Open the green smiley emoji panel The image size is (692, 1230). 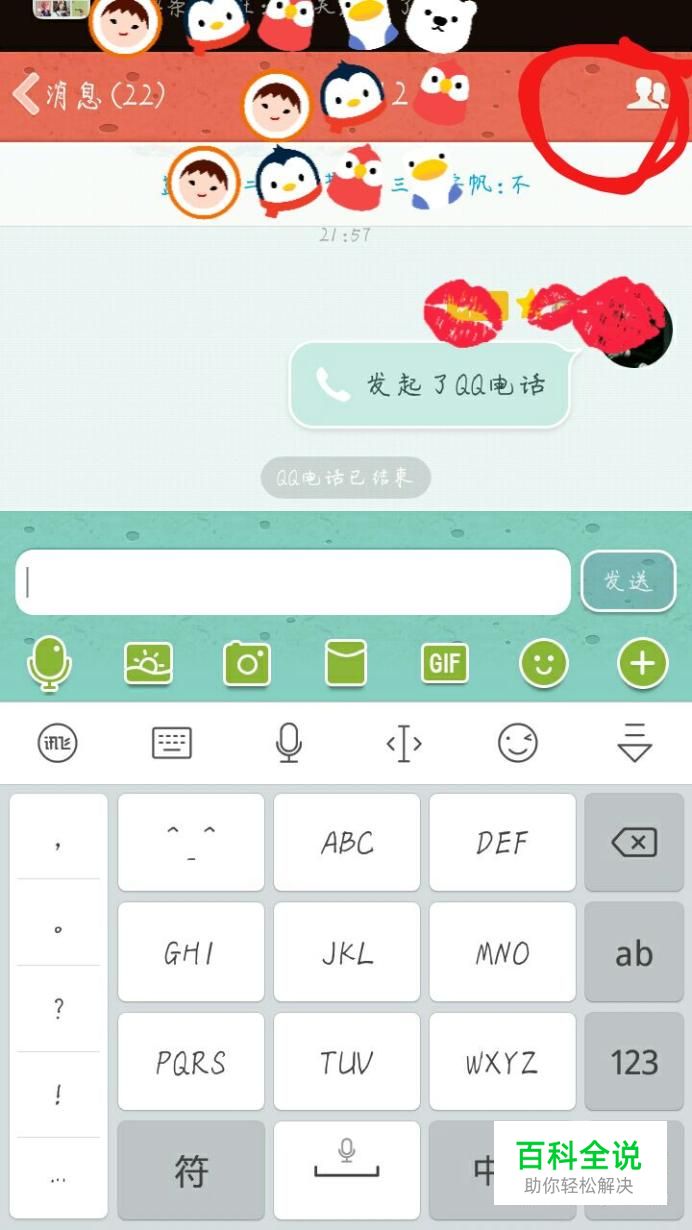(544, 663)
